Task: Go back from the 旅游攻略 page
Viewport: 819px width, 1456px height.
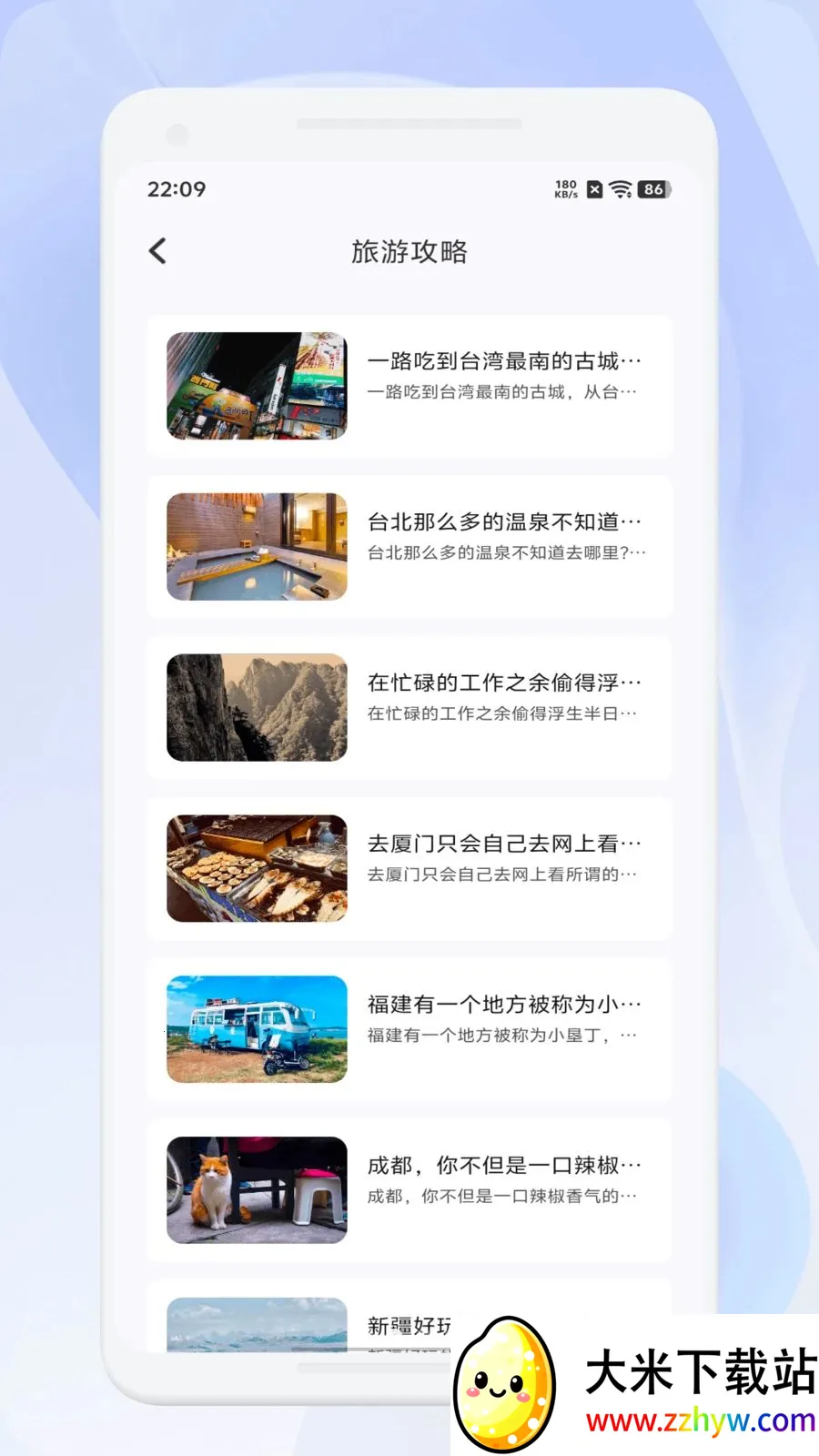Action: (x=157, y=251)
